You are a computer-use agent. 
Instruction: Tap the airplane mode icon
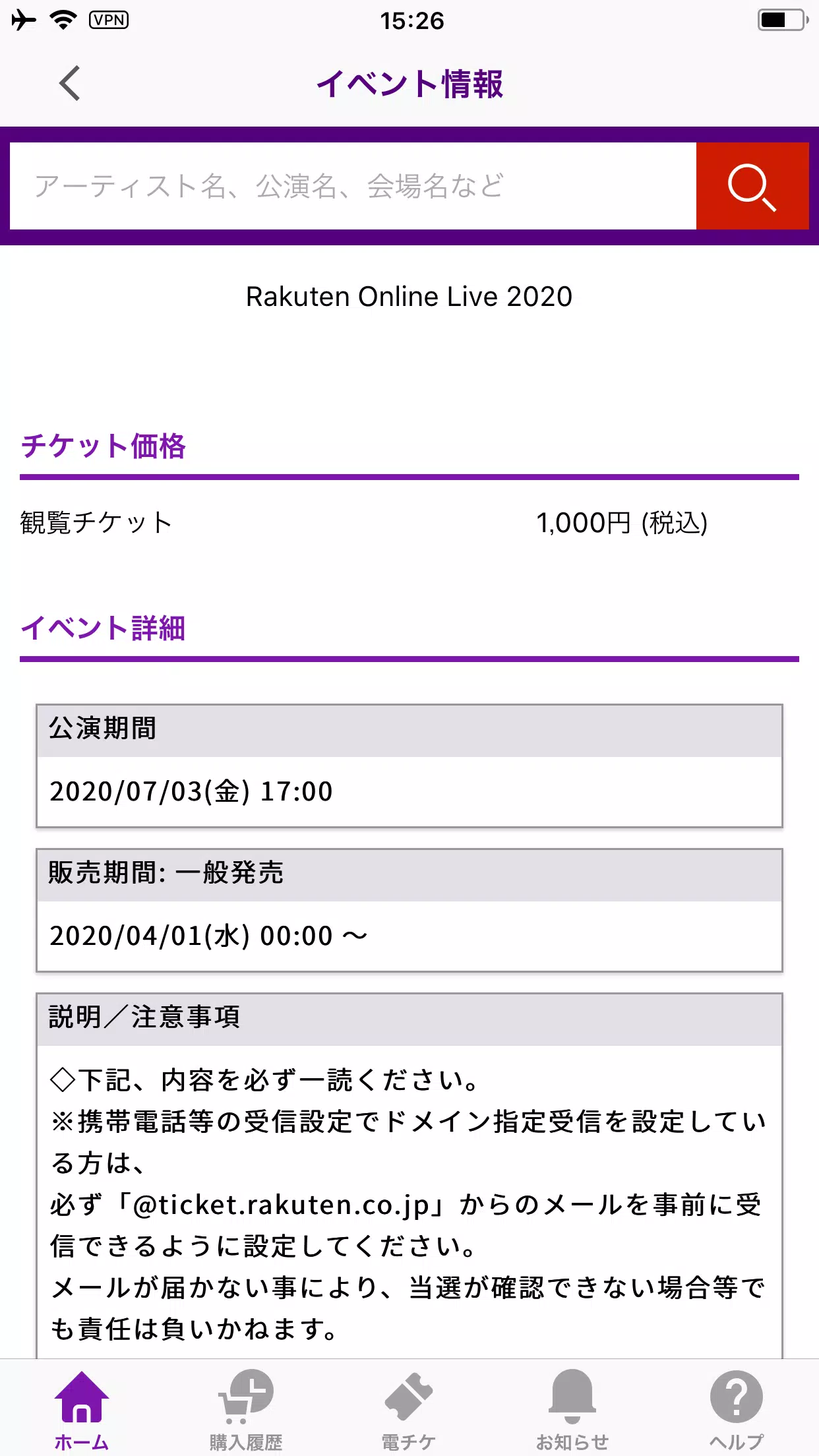coord(24,20)
